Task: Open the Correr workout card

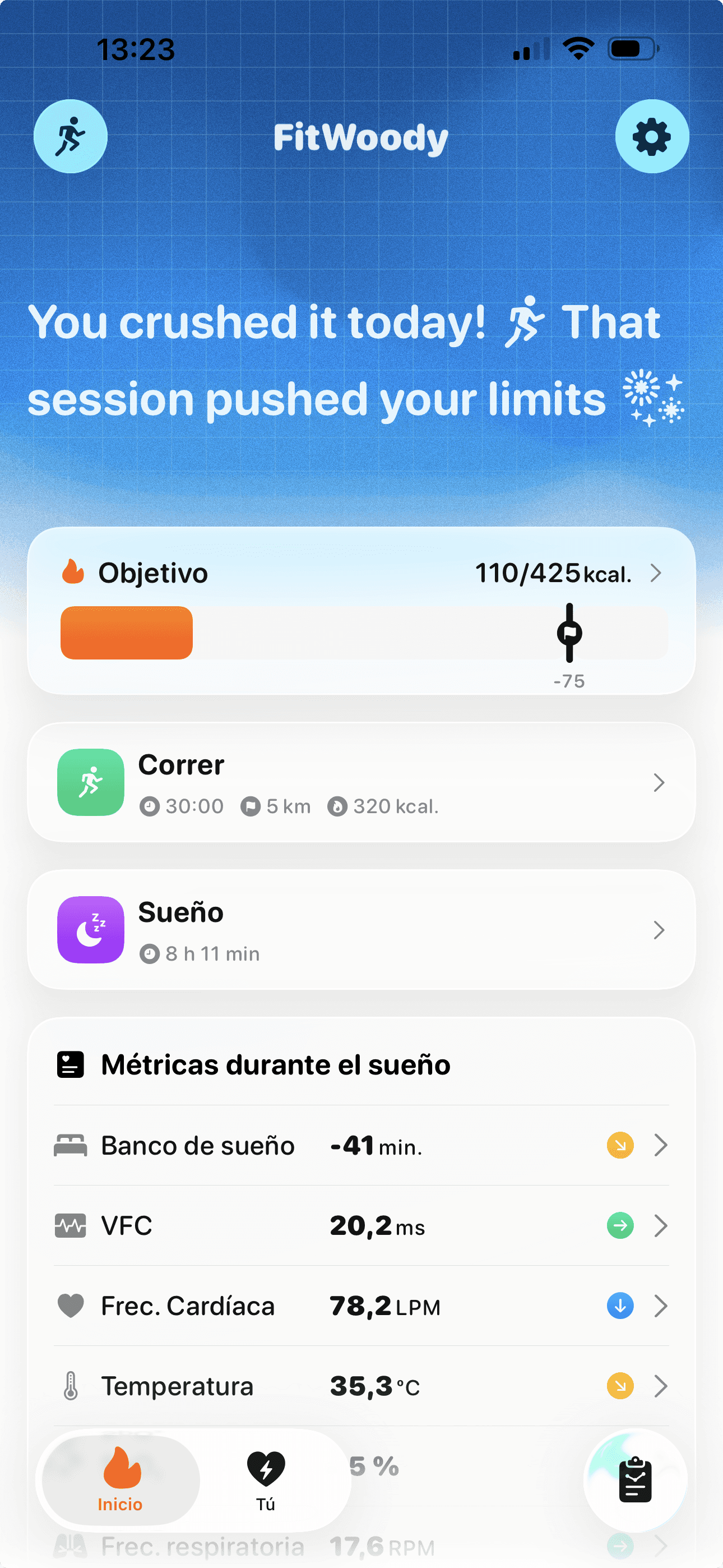Action: click(361, 782)
